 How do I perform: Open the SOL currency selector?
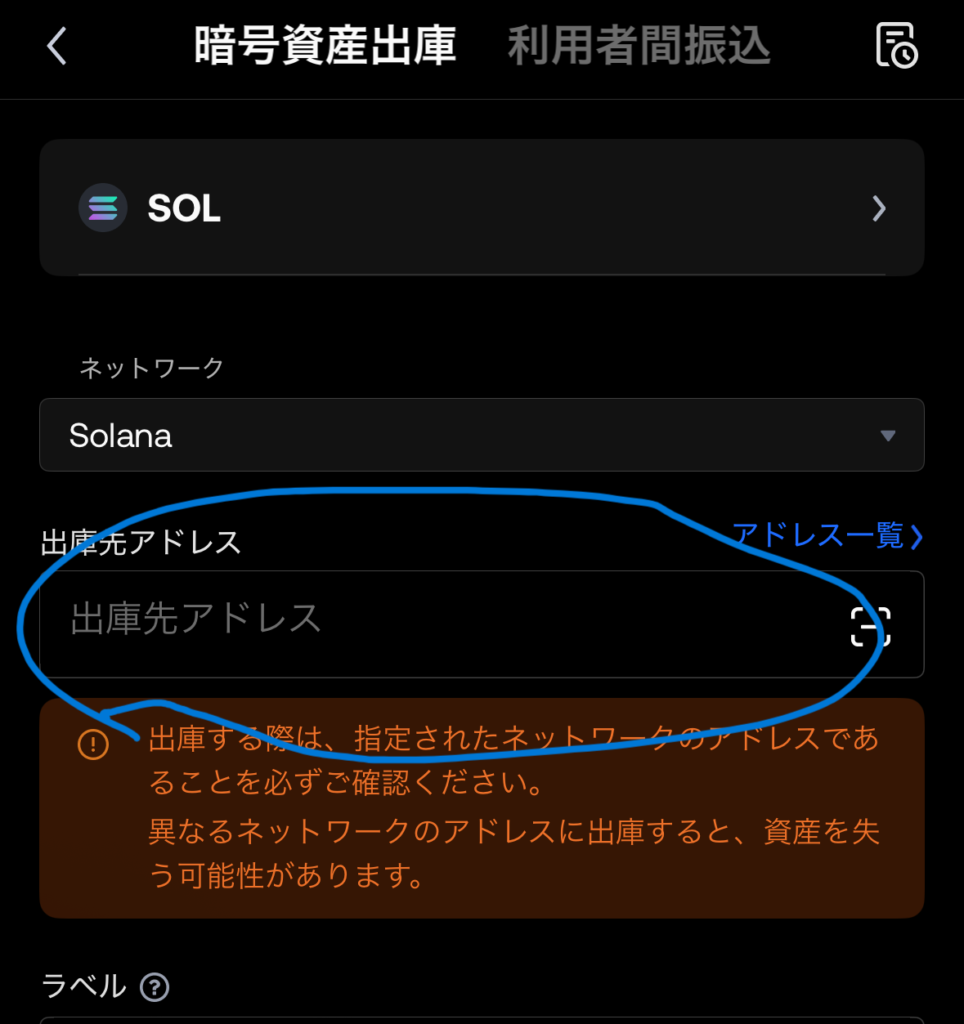tap(481, 208)
